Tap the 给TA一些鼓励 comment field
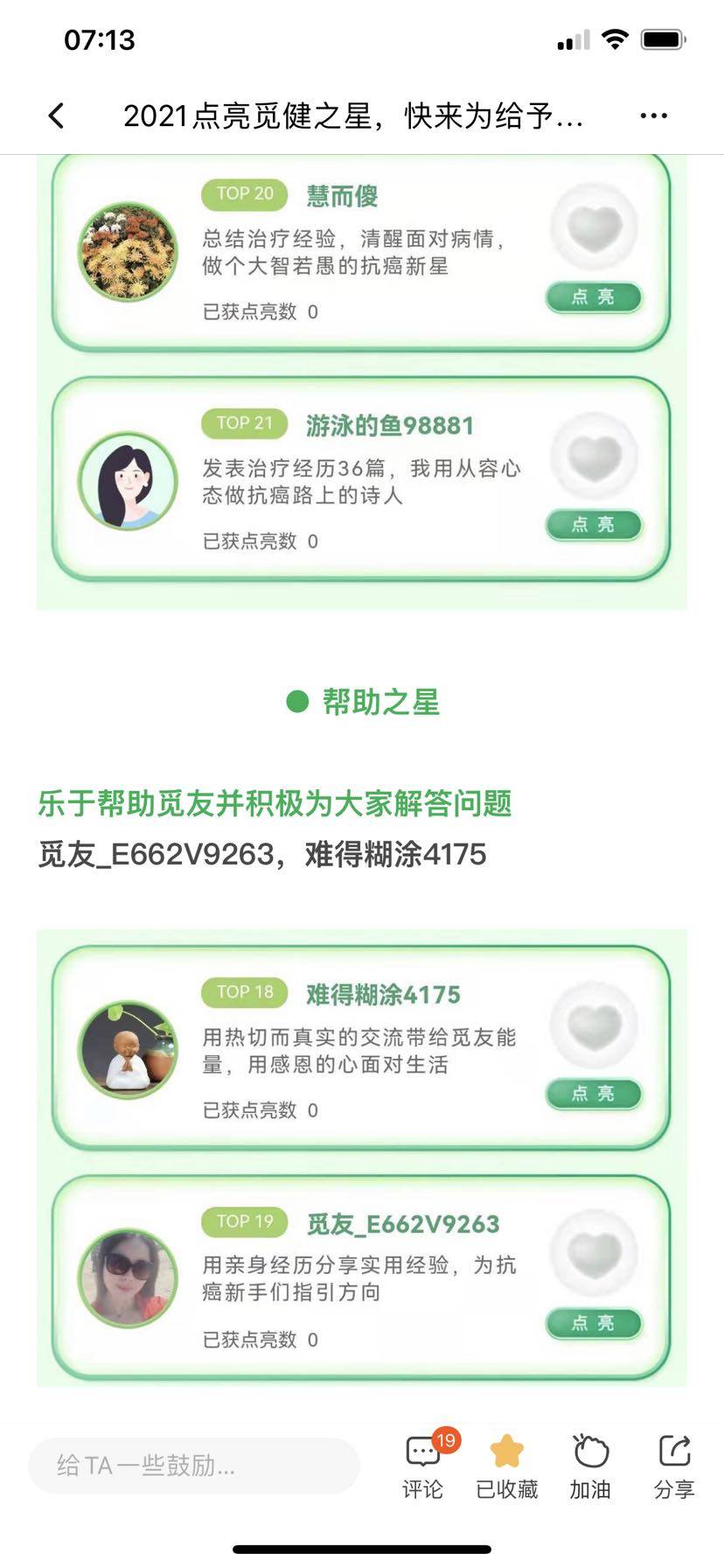The height and width of the screenshot is (1568, 724). point(194,1465)
